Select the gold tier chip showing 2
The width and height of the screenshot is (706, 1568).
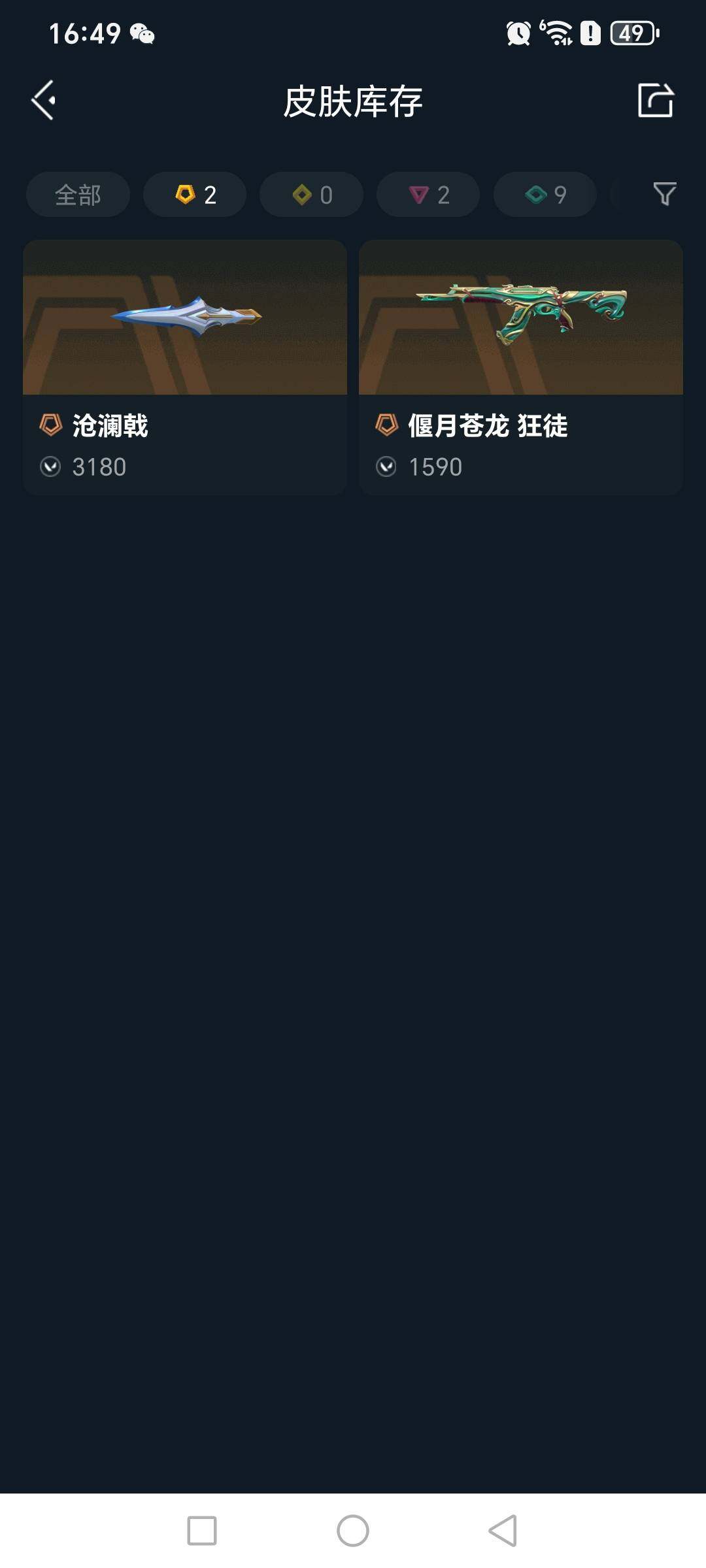pos(195,195)
